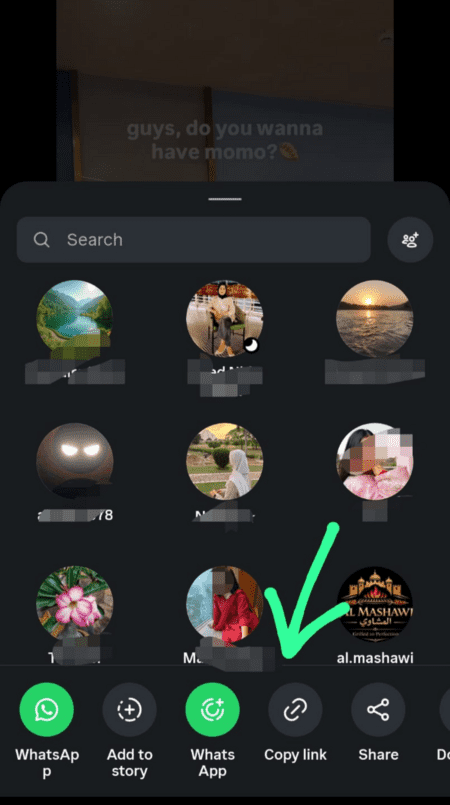Pick the contact with the sunset sea avatar

pyautogui.click(x=375, y=318)
